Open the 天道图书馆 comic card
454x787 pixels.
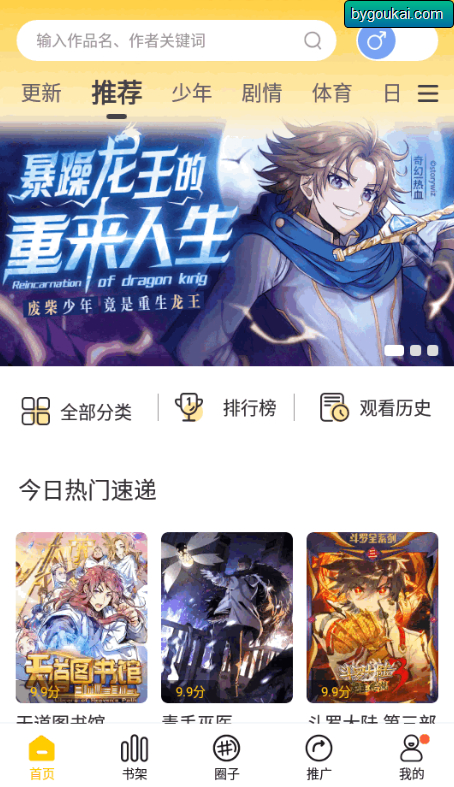click(82, 618)
